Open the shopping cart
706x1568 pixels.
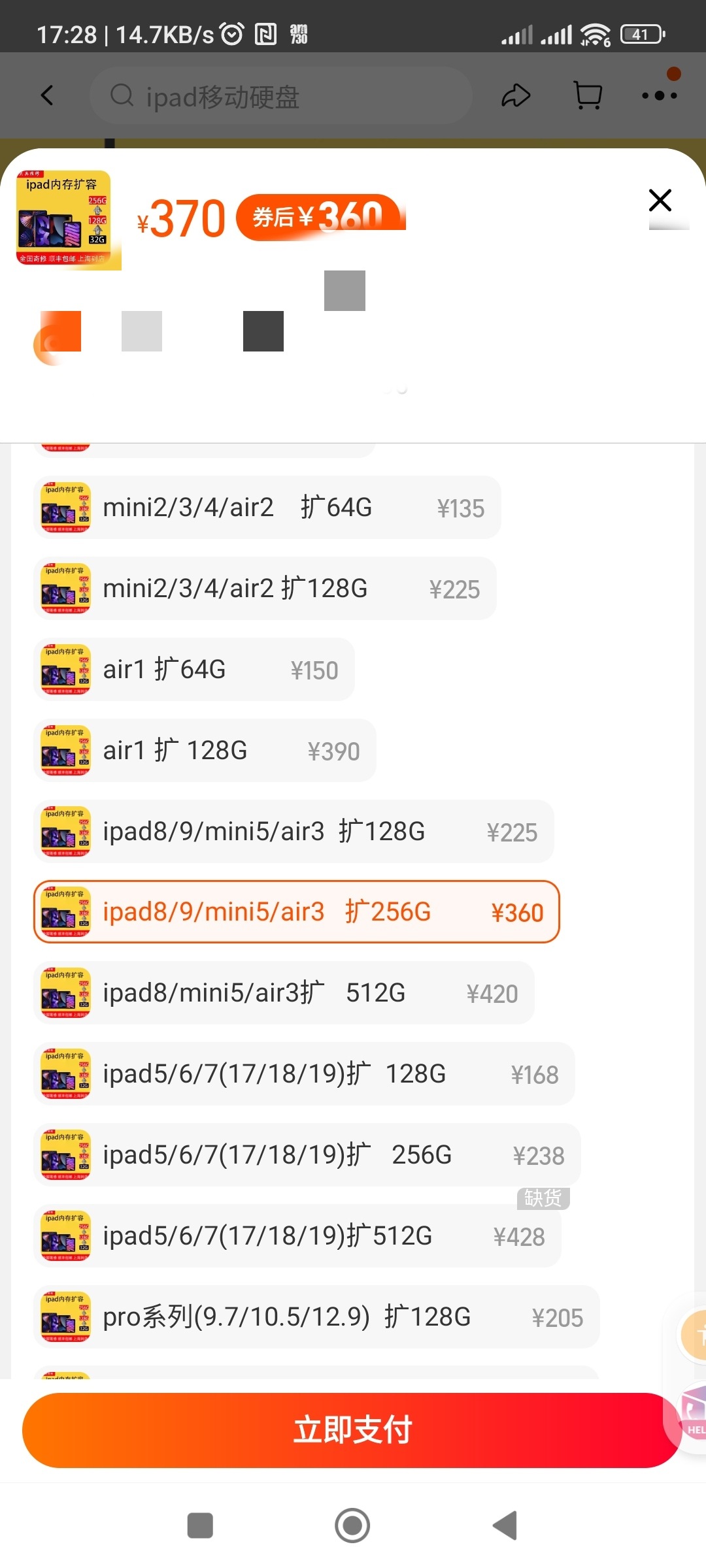587,95
